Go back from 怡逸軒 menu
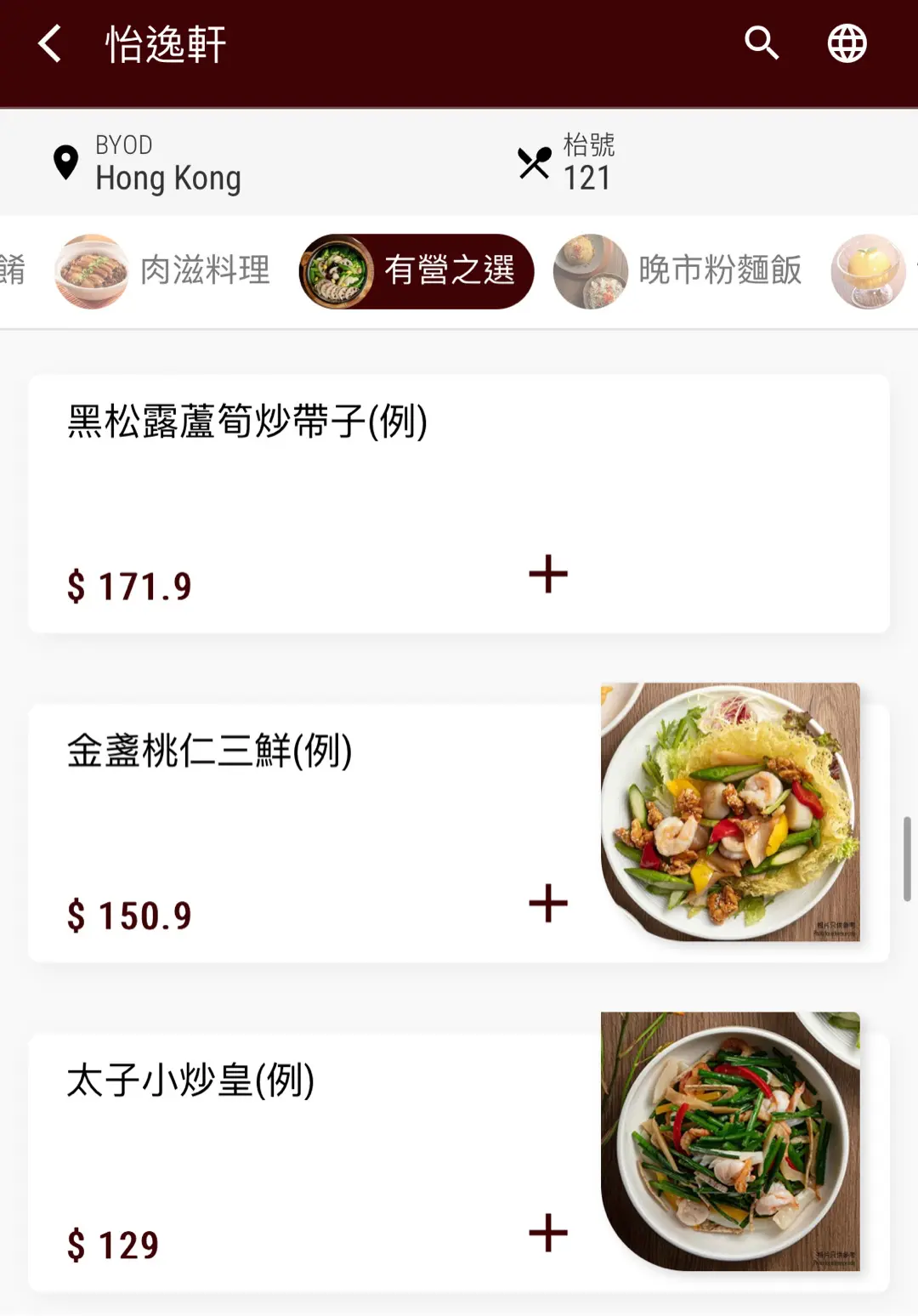The width and height of the screenshot is (918, 1316). coord(50,43)
